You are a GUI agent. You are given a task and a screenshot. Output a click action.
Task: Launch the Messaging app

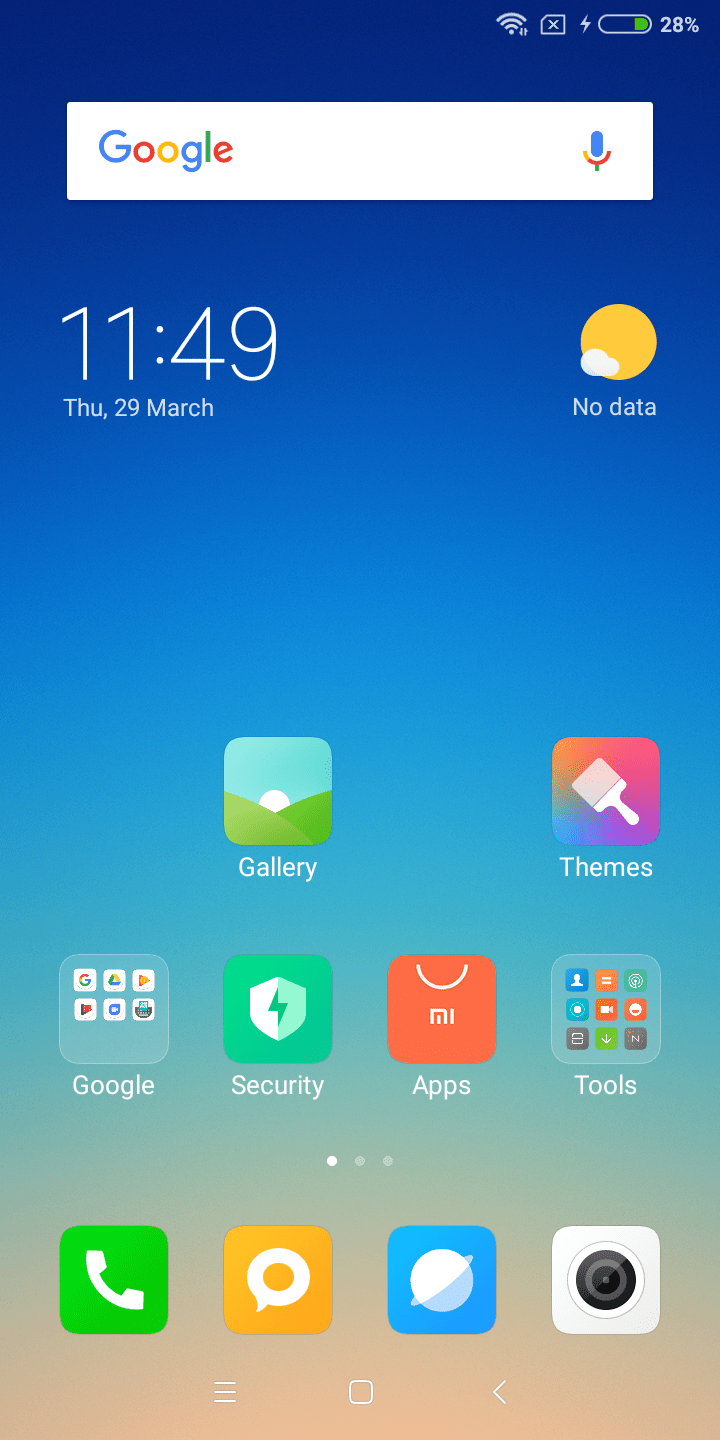tap(278, 1280)
